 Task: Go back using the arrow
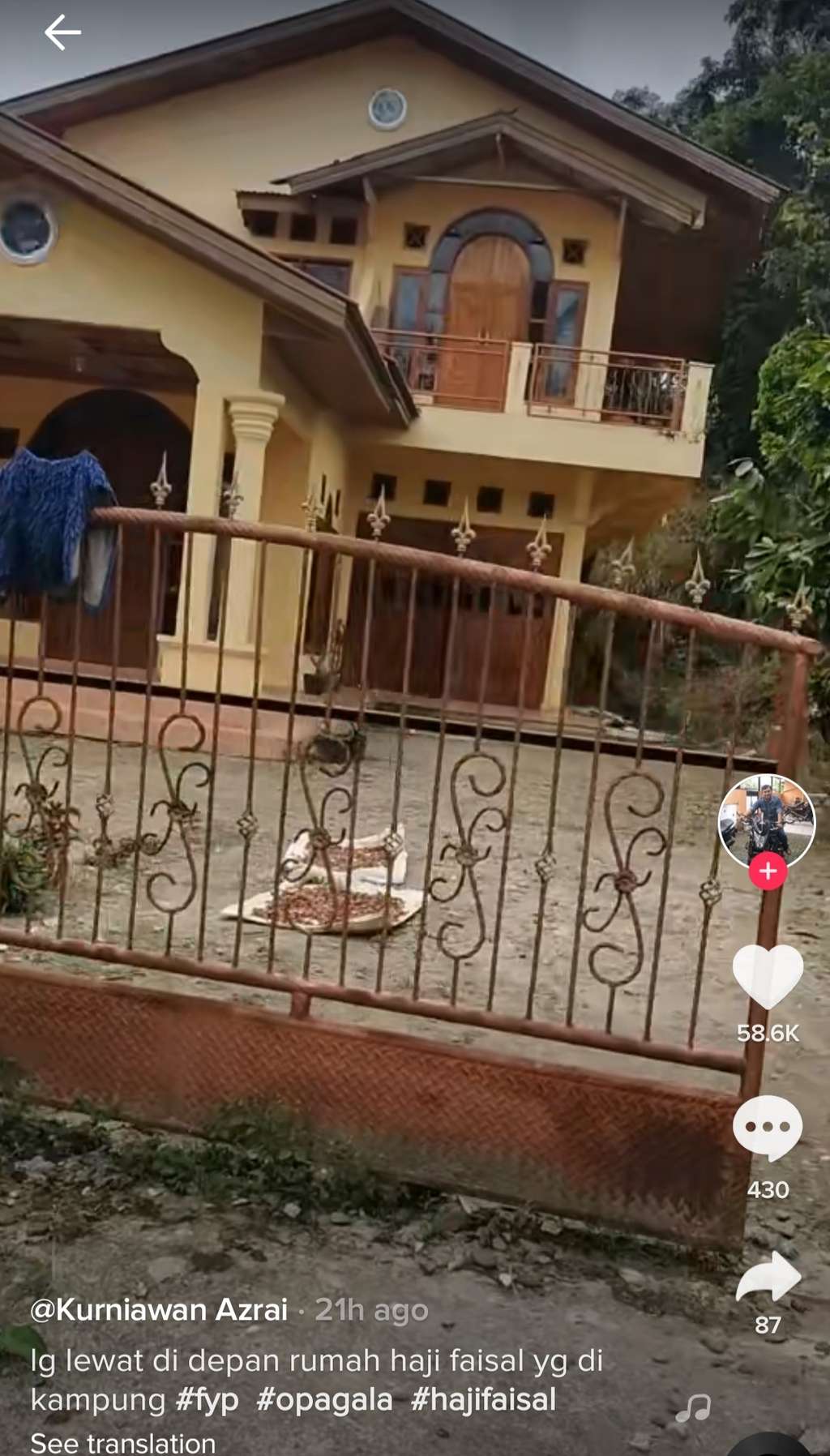(x=62, y=33)
